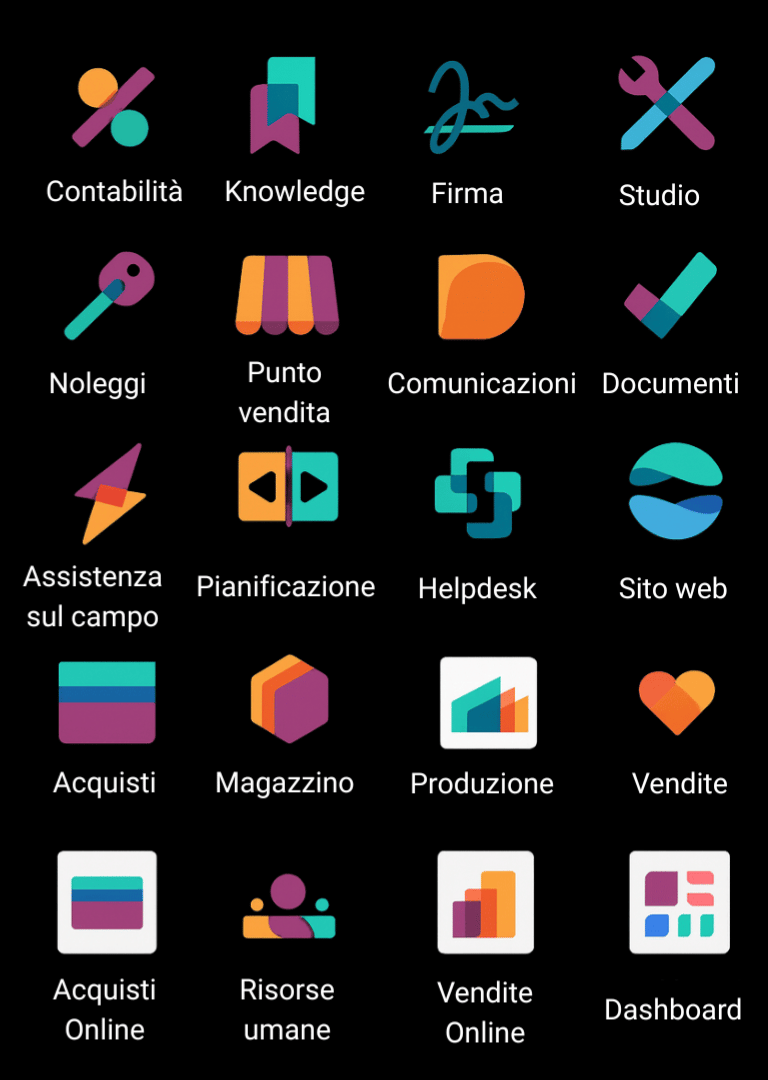The height and width of the screenshot is (1080, 768).
Task: Open Punto vendita
Action: (x=287, y=296)
